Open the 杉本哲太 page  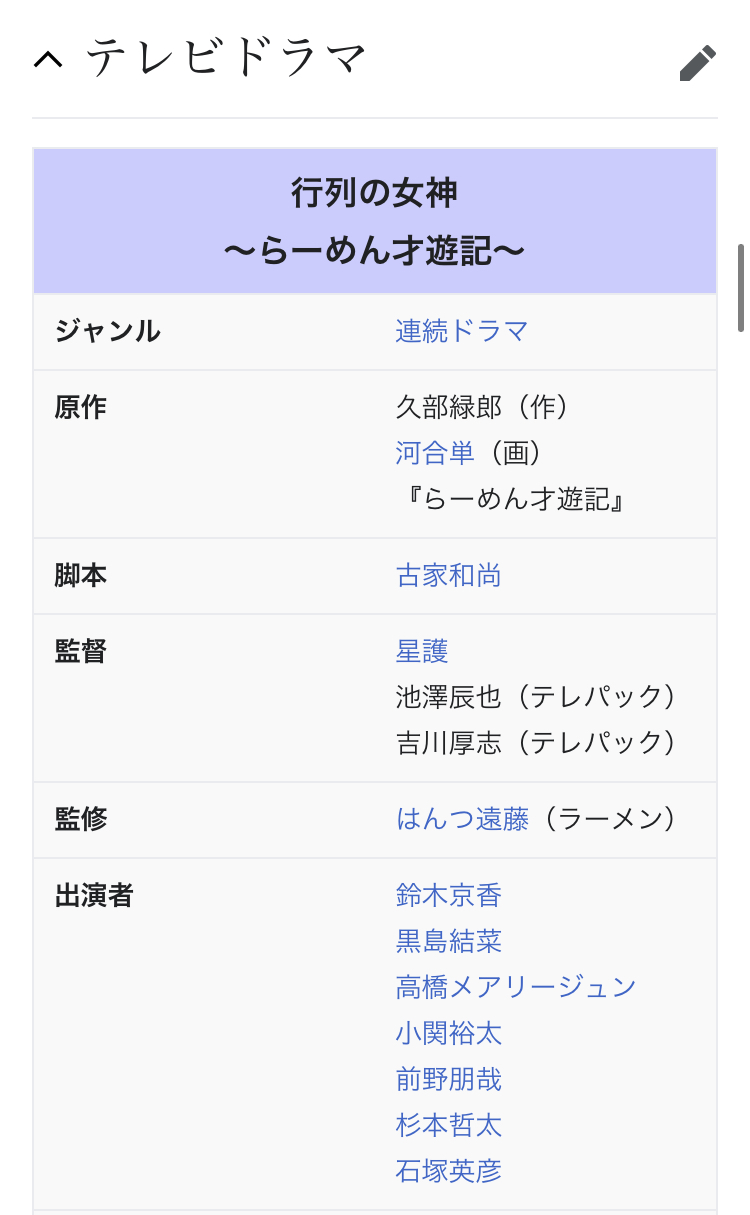[x=449, y=1125]
